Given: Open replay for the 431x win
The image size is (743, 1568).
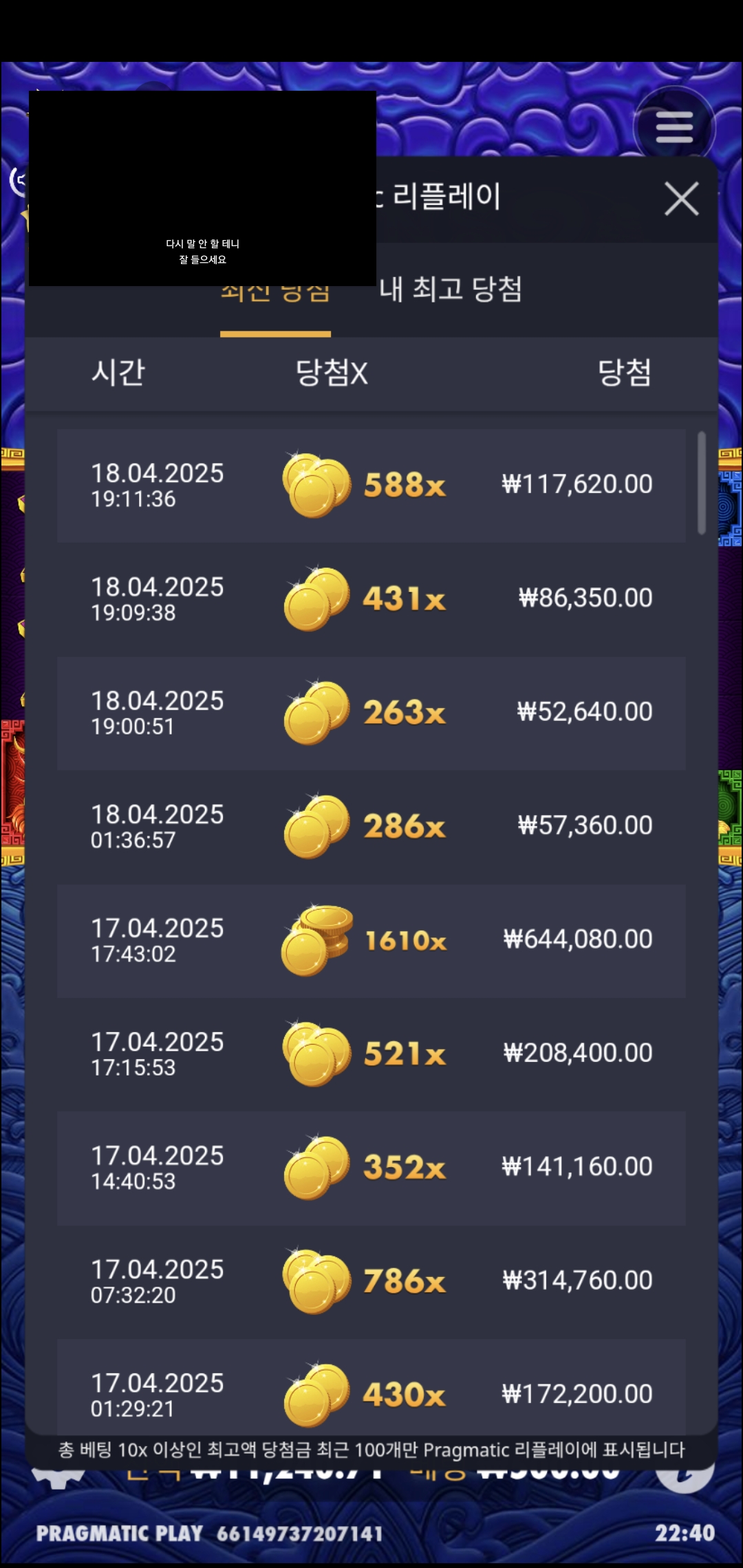Looking at the screenshot, I should pyautogui.click(x=371, y=599).
